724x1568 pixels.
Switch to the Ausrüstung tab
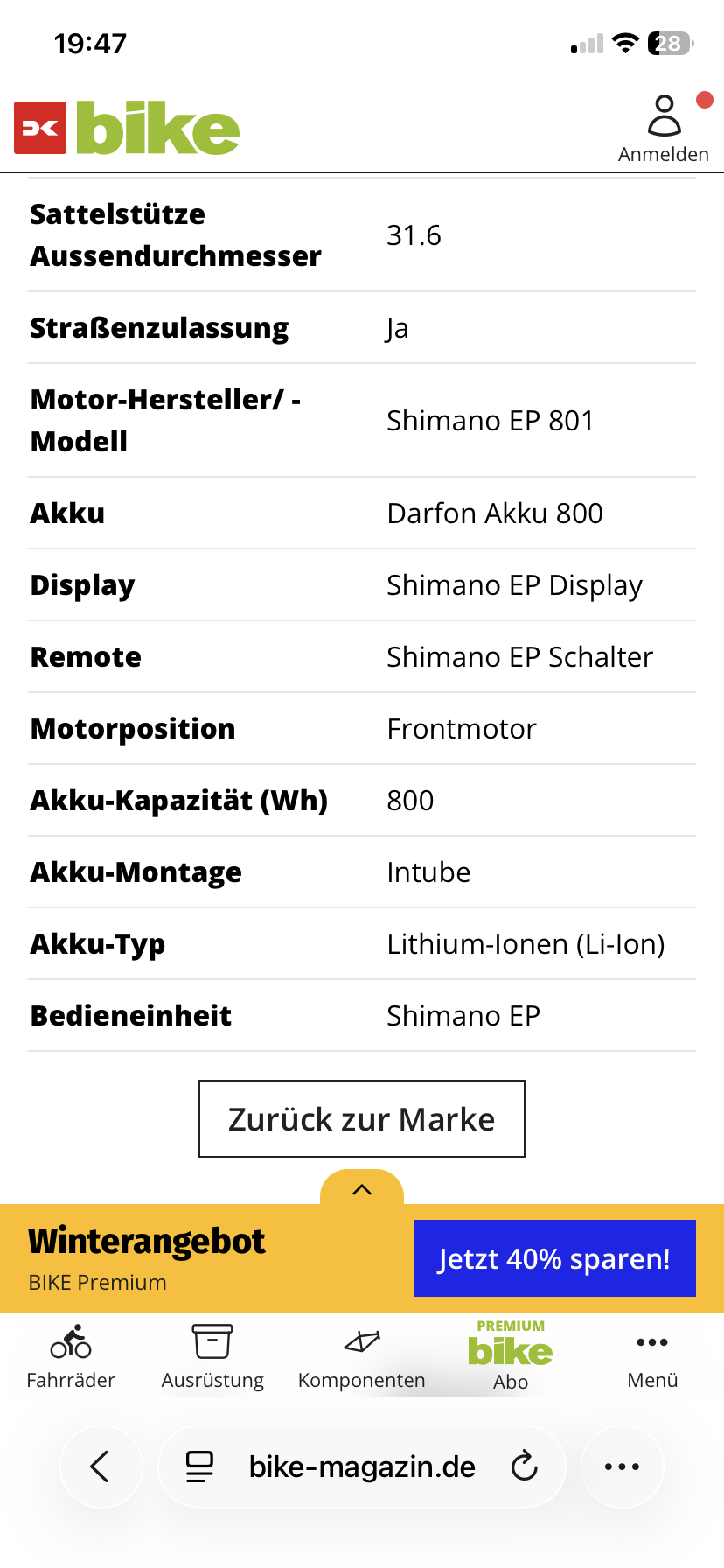tap(212, 1357)
